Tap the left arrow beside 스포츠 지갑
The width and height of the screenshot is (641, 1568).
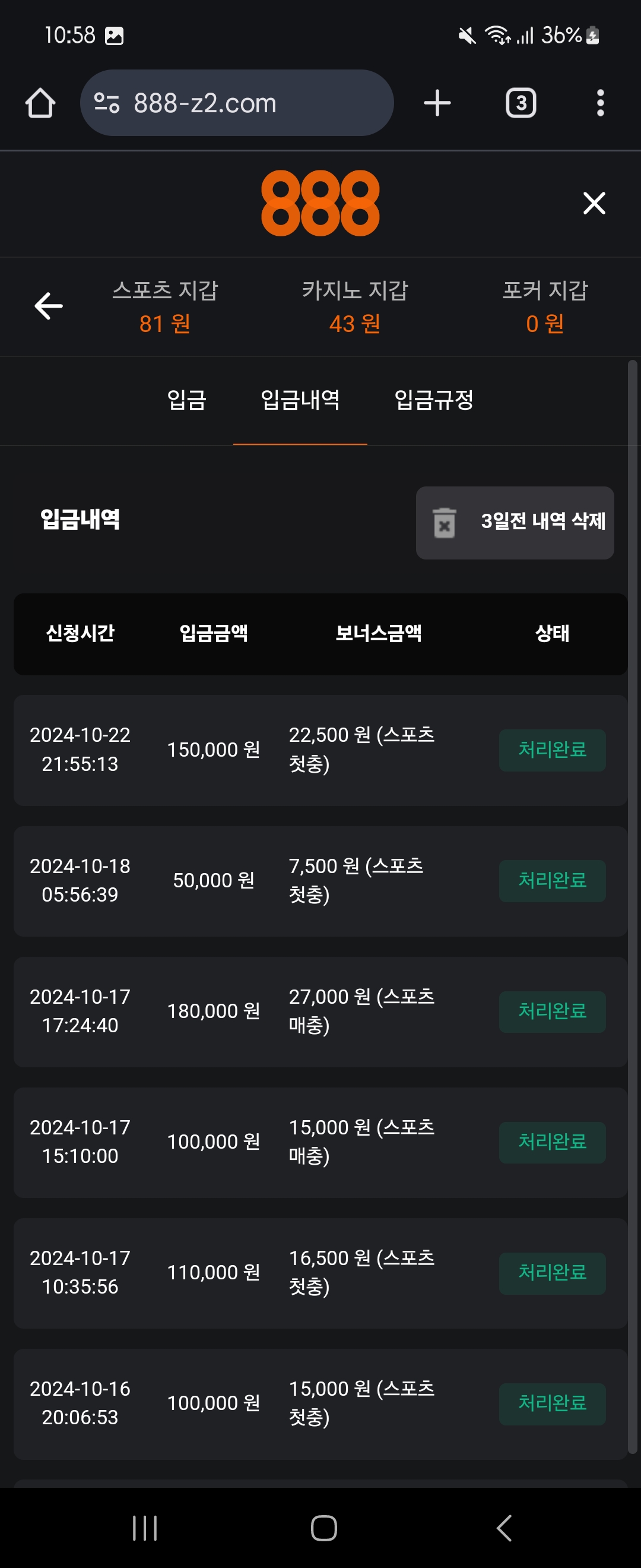tap(49, 305)
